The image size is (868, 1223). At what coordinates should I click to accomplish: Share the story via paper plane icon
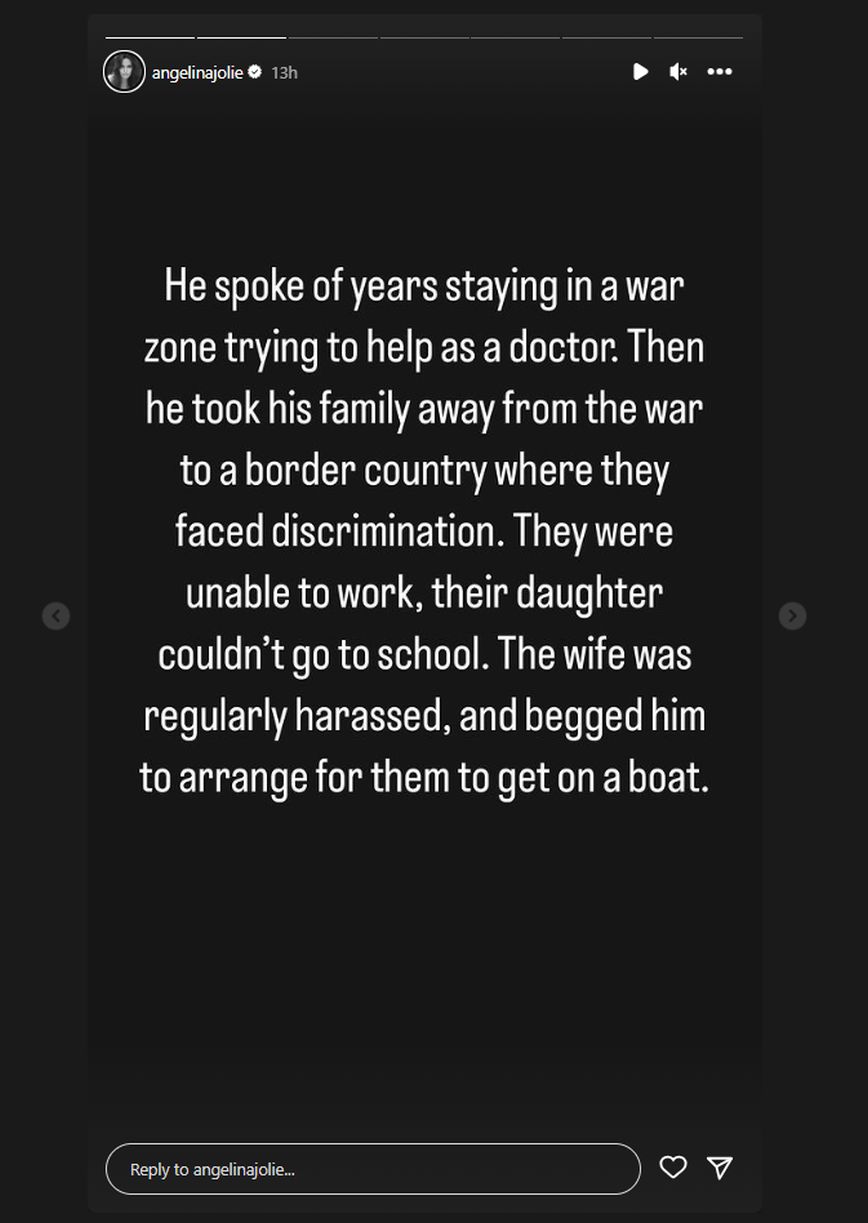720,1167
